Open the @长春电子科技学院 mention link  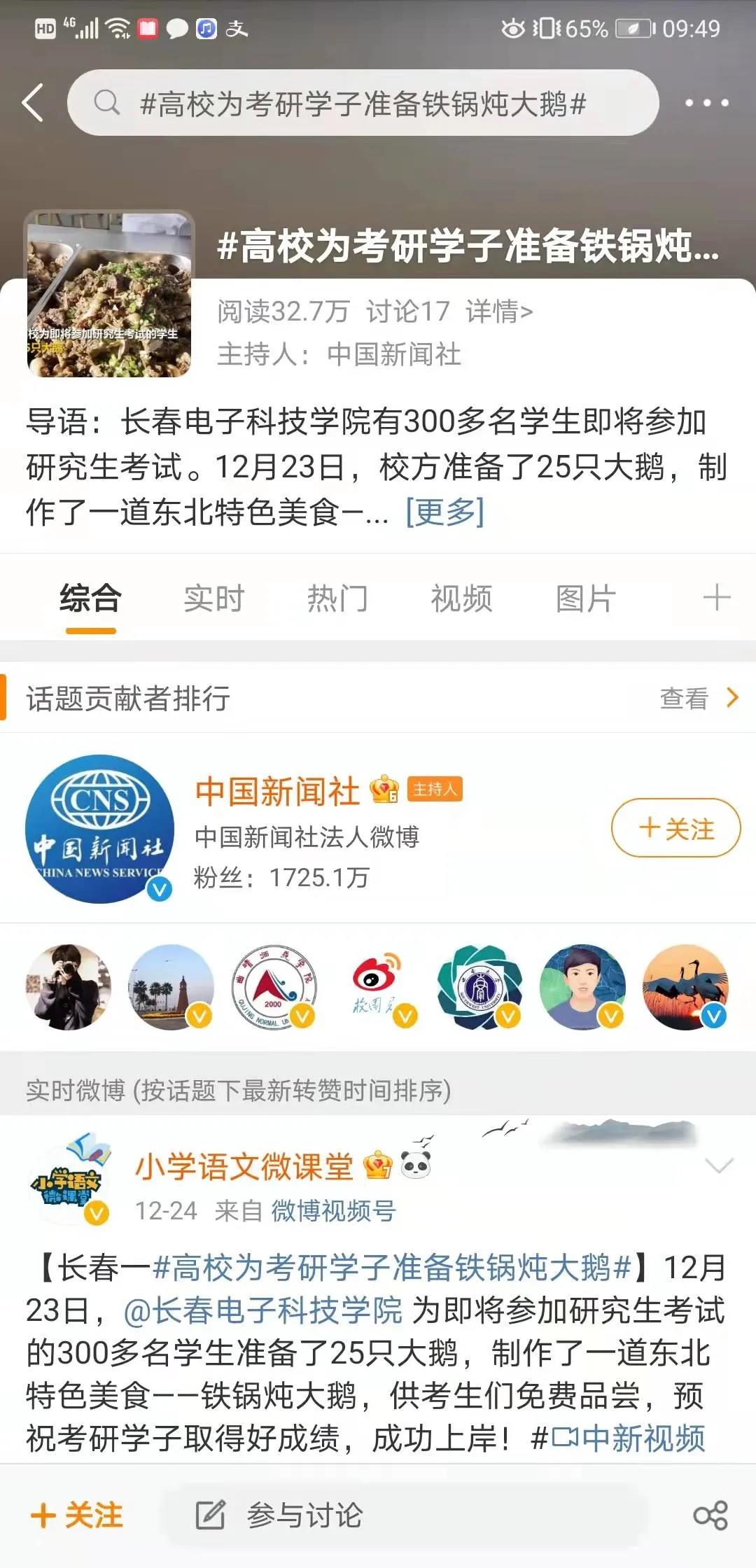[263, 1310]
